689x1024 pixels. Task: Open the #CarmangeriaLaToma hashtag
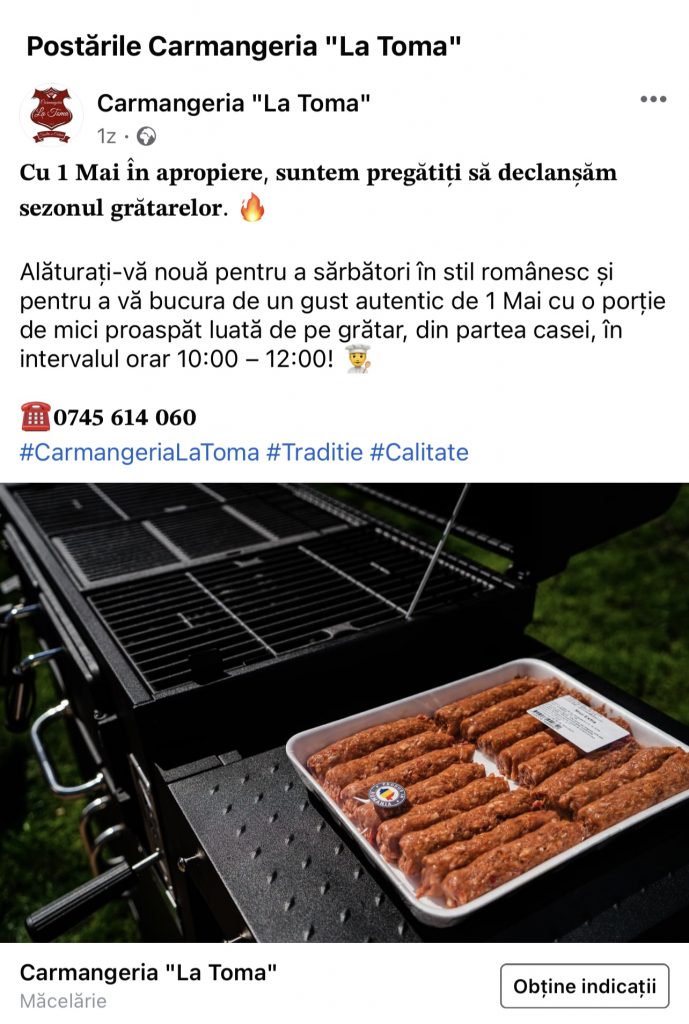click(x=139, y=452)
